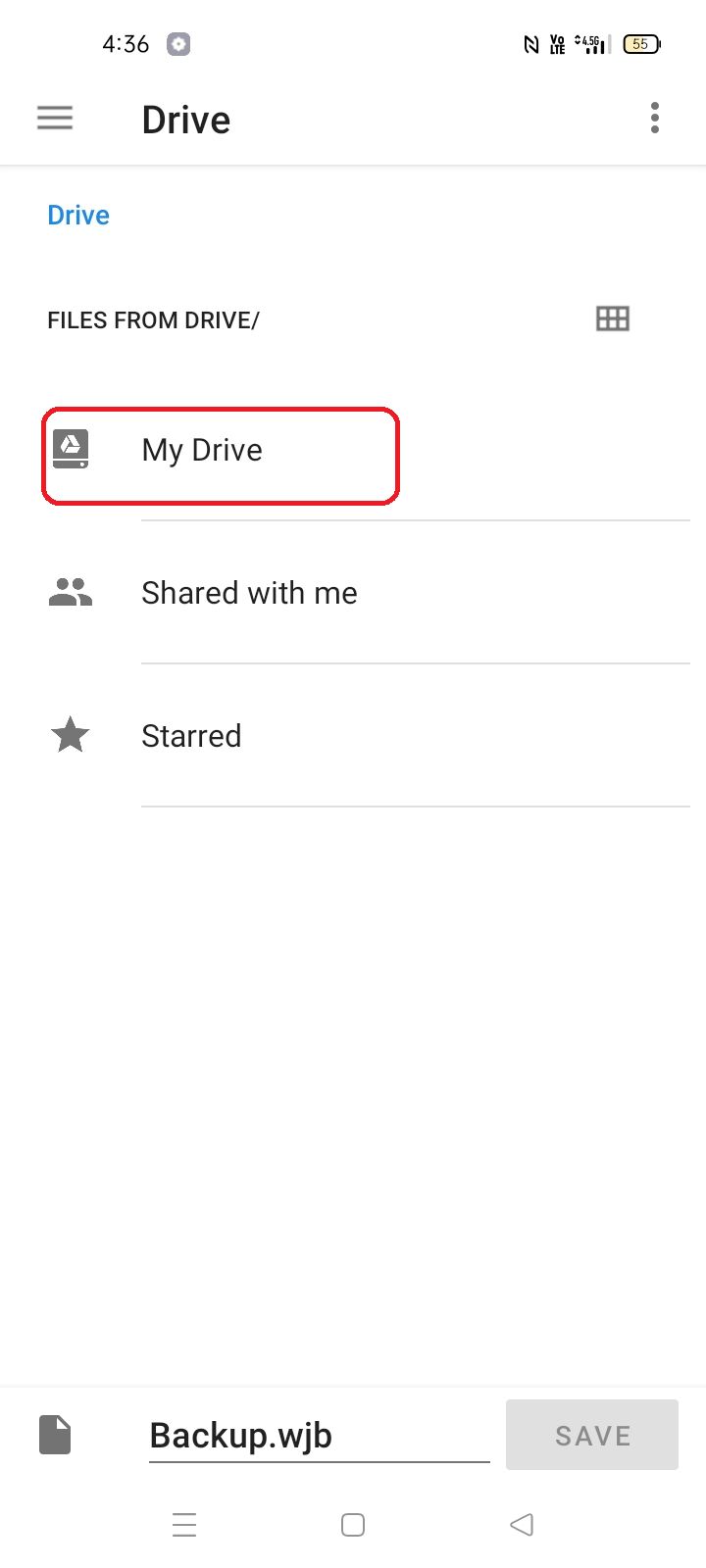This screenshot has height=1568, width=706.
Task: Tap the Drive breadcrumb link
Action: pyautogui.click(x=78, y=215)
